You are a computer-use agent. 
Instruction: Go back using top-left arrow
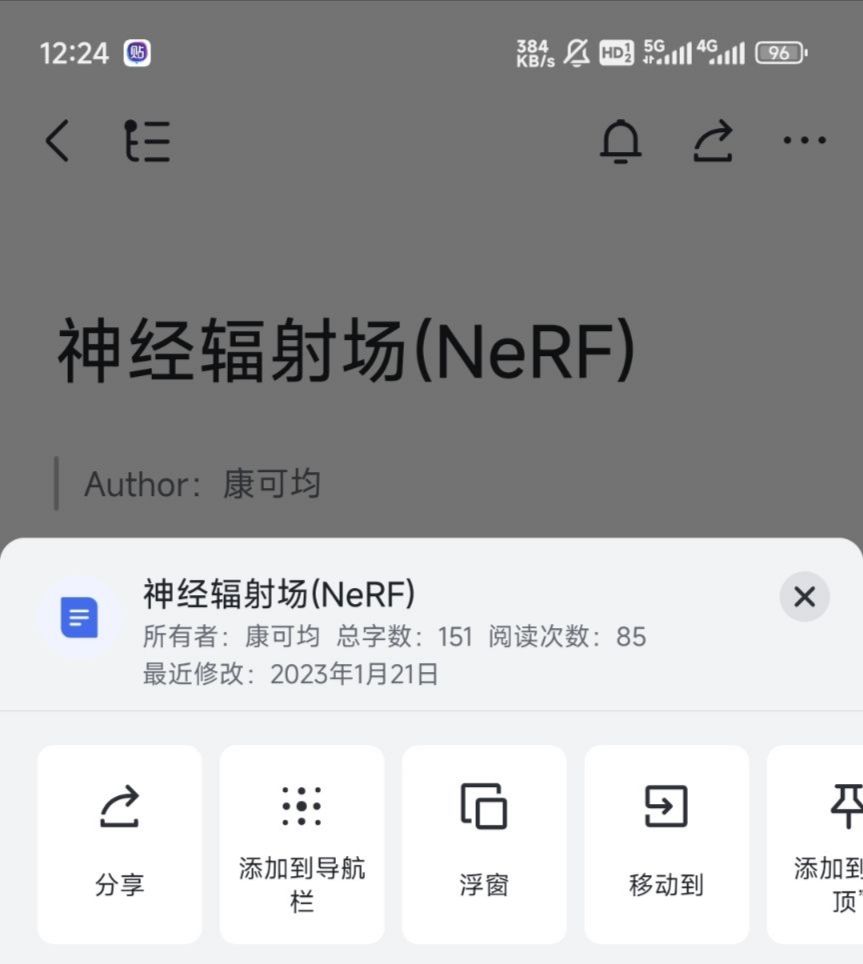click(x=58, y=140)
